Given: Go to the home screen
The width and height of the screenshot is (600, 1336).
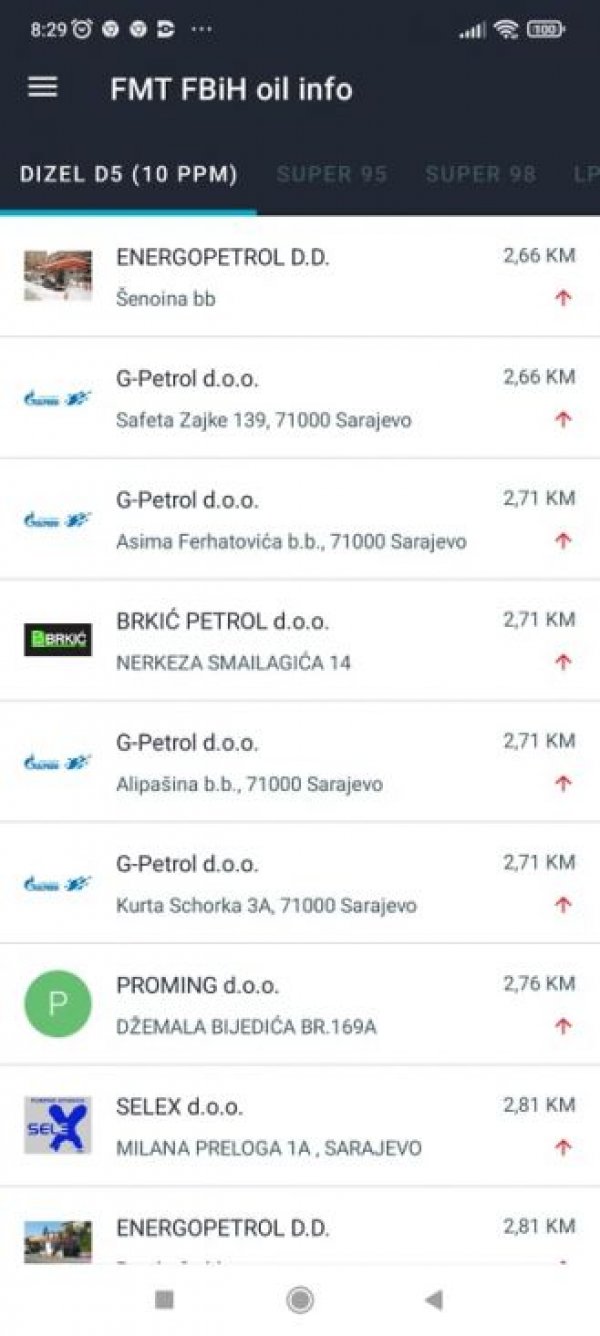Looking at the screenshot, I should [299, 1300].
